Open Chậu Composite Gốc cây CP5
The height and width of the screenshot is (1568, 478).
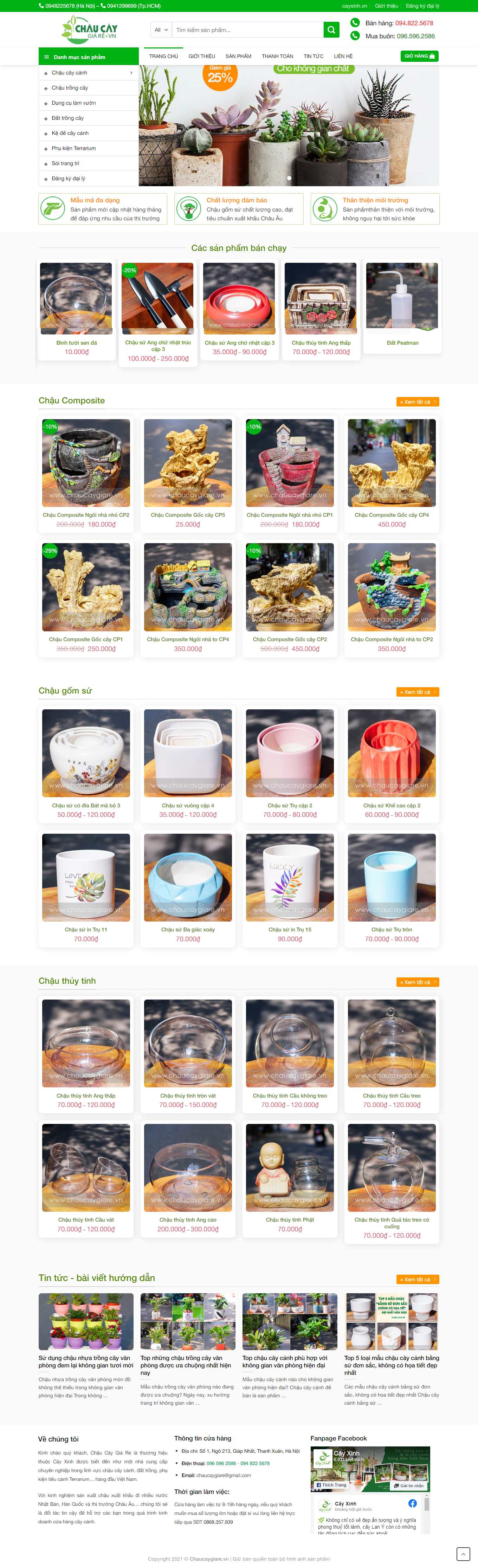tap(188, 515)
